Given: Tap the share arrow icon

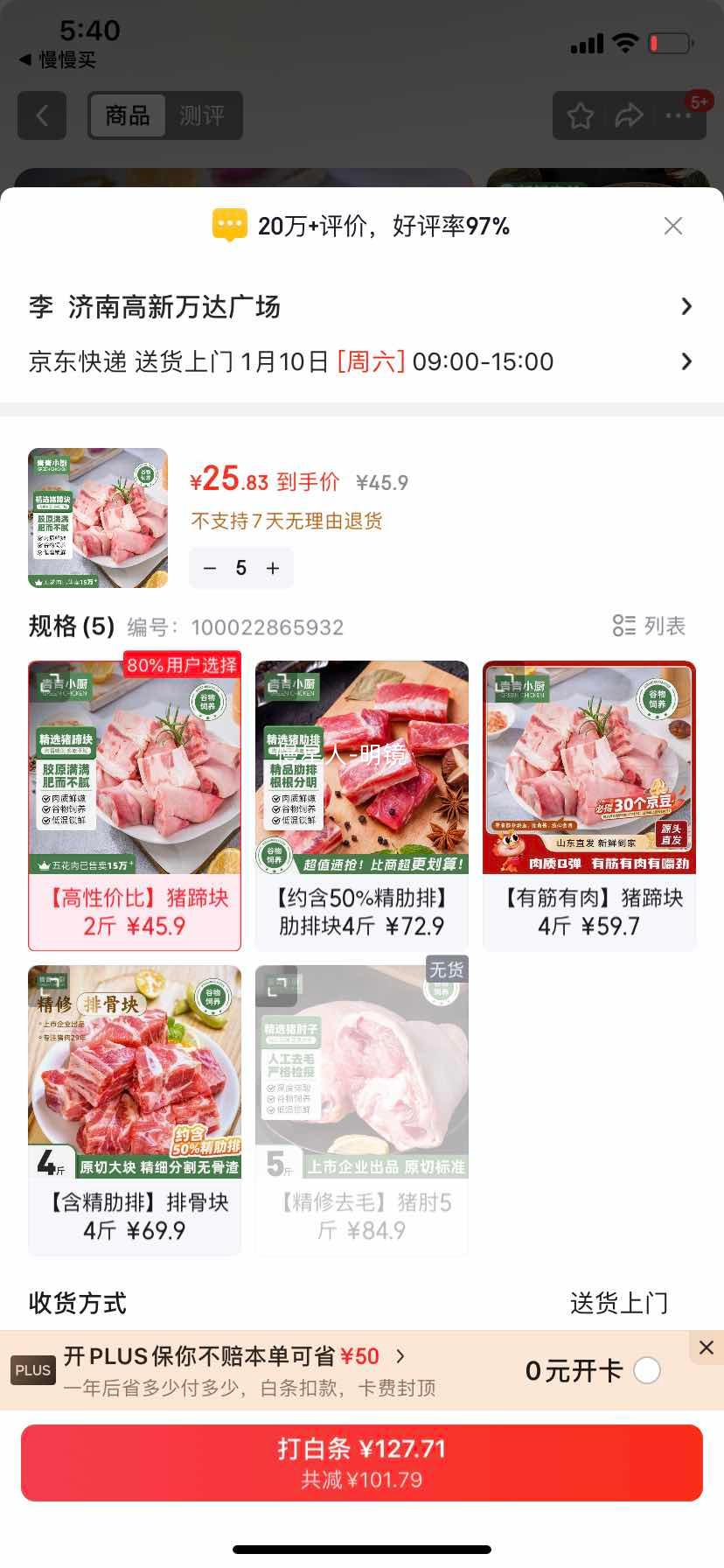Looking at the screenshot, I should (x=629, y=115).
